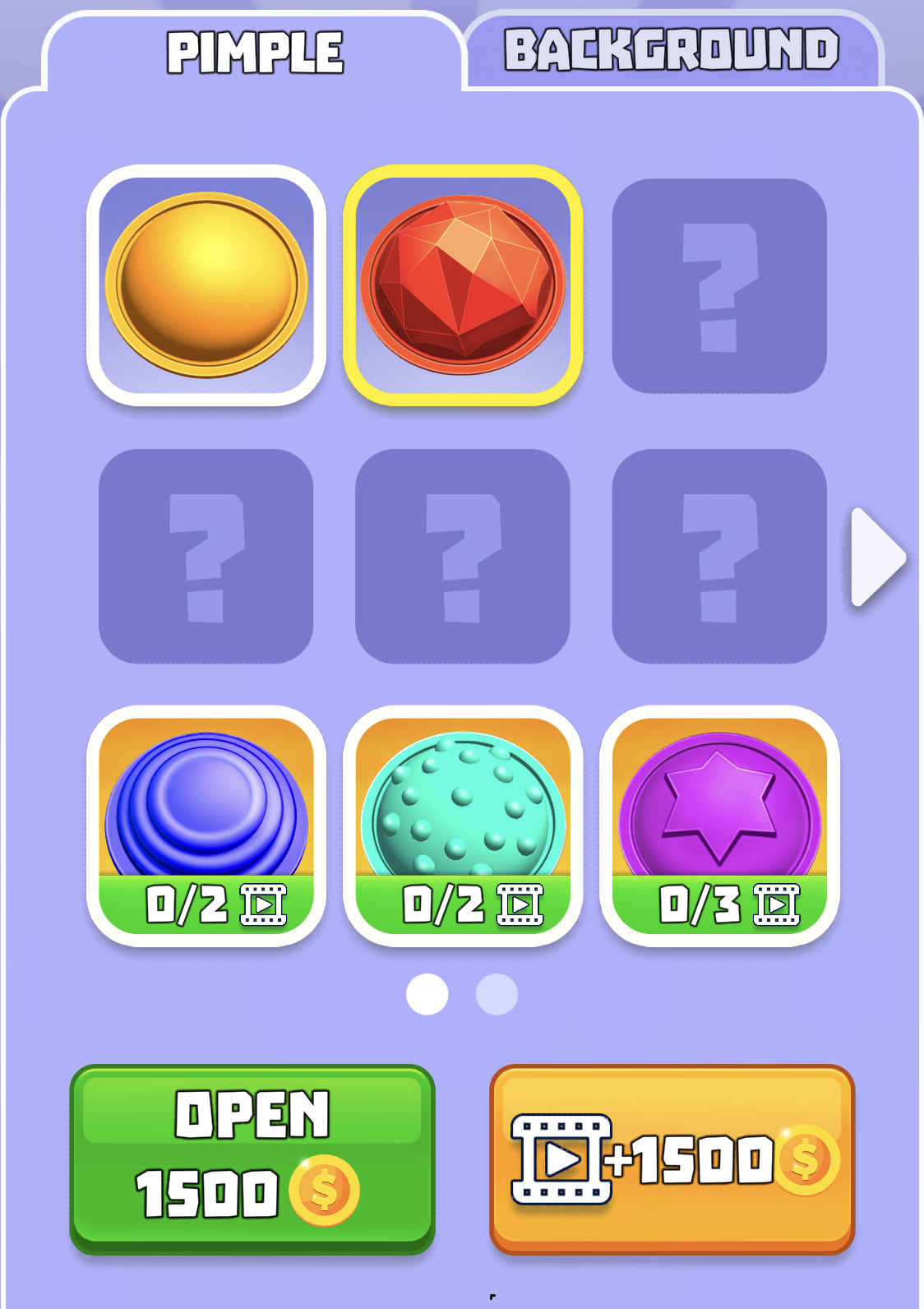Unlock the blue ringed pimple via ads
924x1309 pixels.
tap(206, 826)
